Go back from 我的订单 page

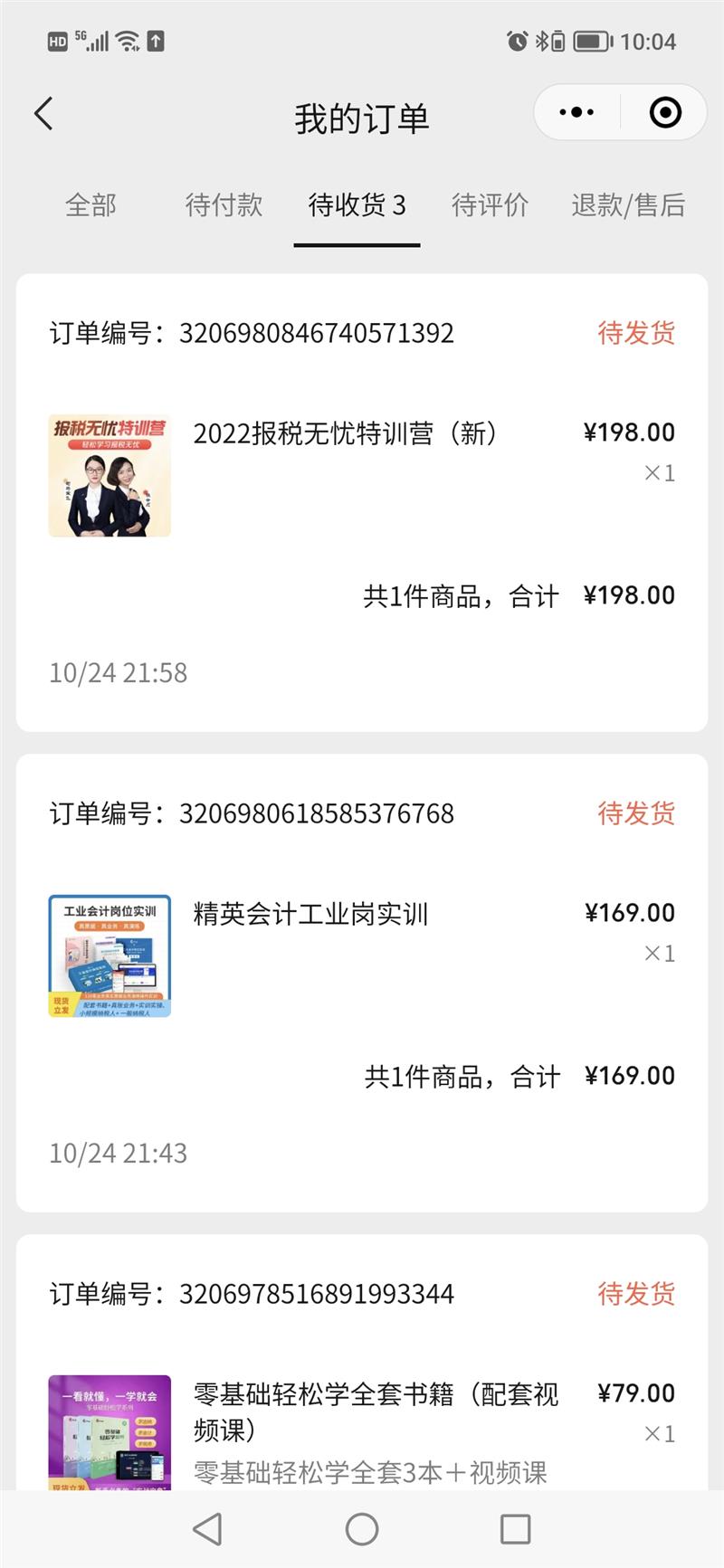43,114
